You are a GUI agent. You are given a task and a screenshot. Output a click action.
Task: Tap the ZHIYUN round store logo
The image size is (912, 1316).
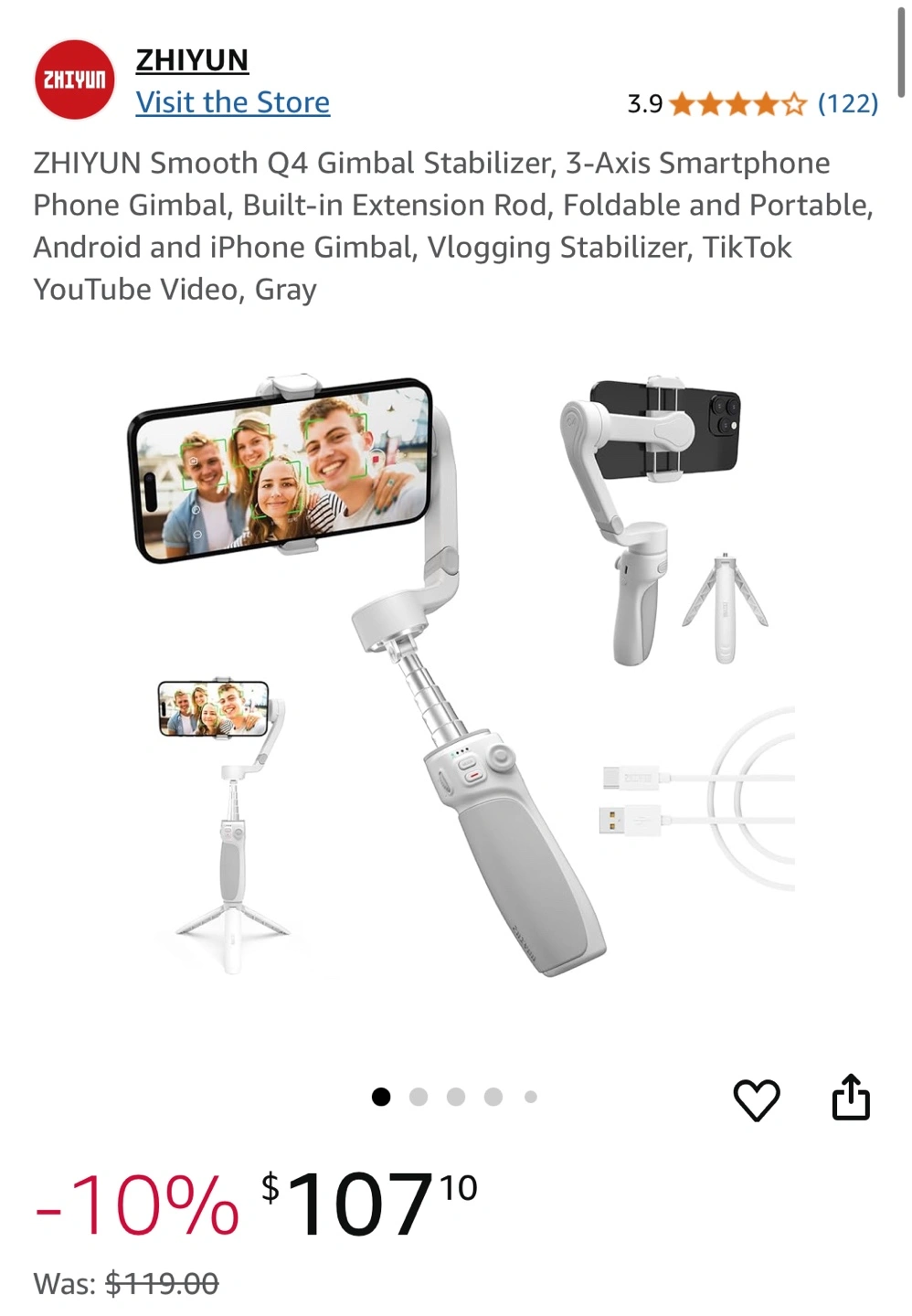pos(75,80)
